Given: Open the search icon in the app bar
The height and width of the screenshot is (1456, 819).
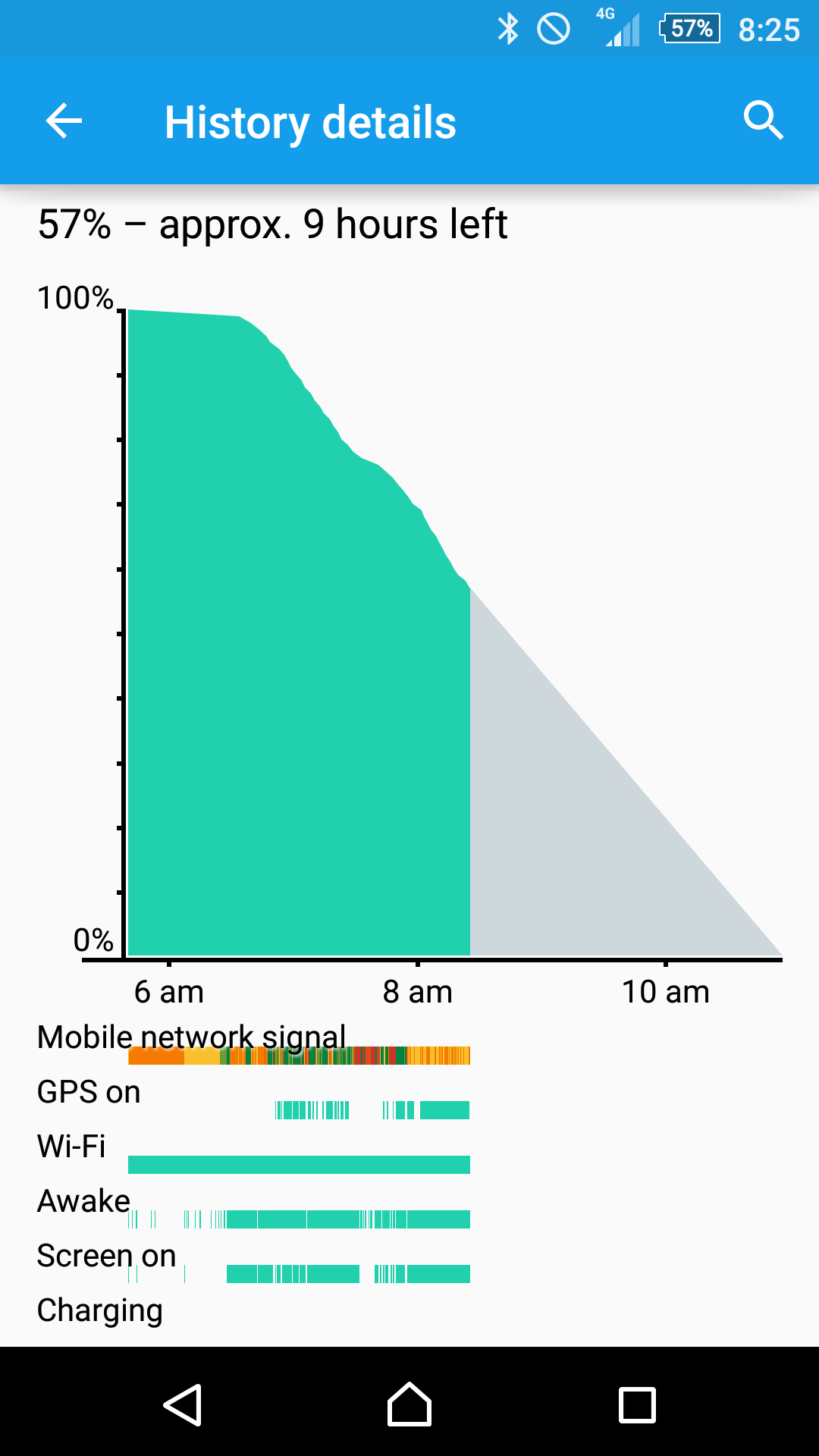Looking at the screenshot, I should (x=762, y=121).
